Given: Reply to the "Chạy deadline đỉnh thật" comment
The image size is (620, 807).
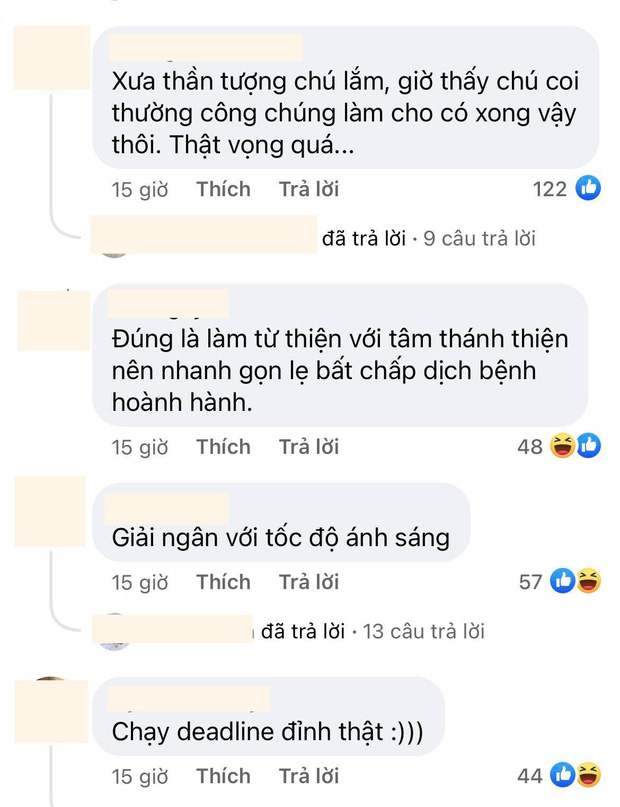Looking at the screenshot, I should (x=308, y=776).
